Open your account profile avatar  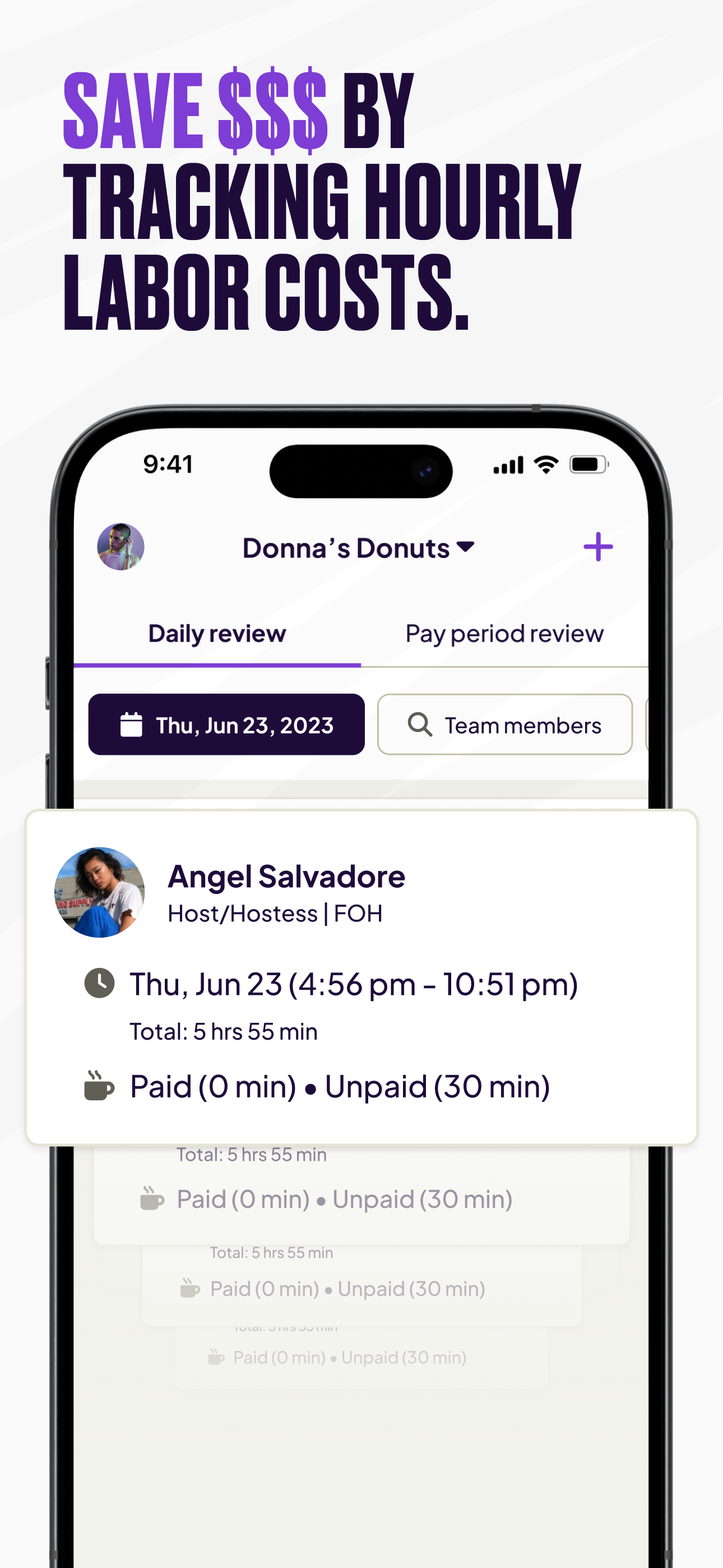[x=120, y=546]
